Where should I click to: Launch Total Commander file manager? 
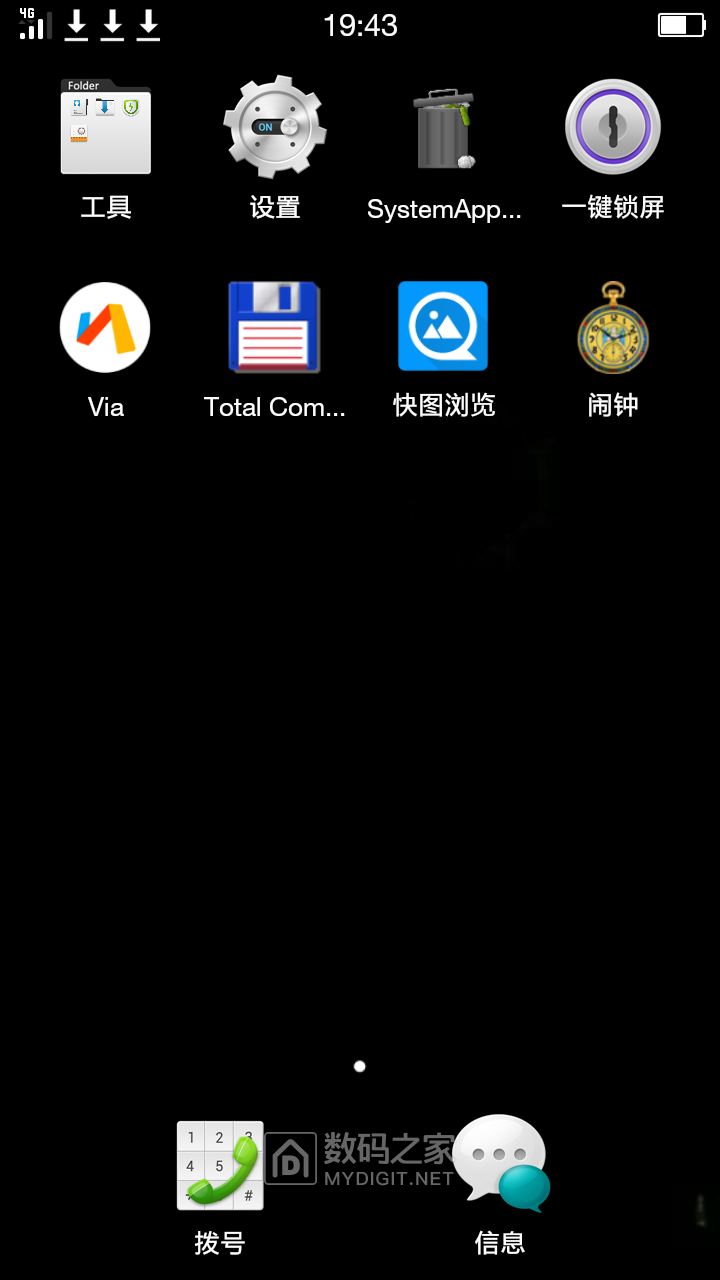click(x=275, y=327)
